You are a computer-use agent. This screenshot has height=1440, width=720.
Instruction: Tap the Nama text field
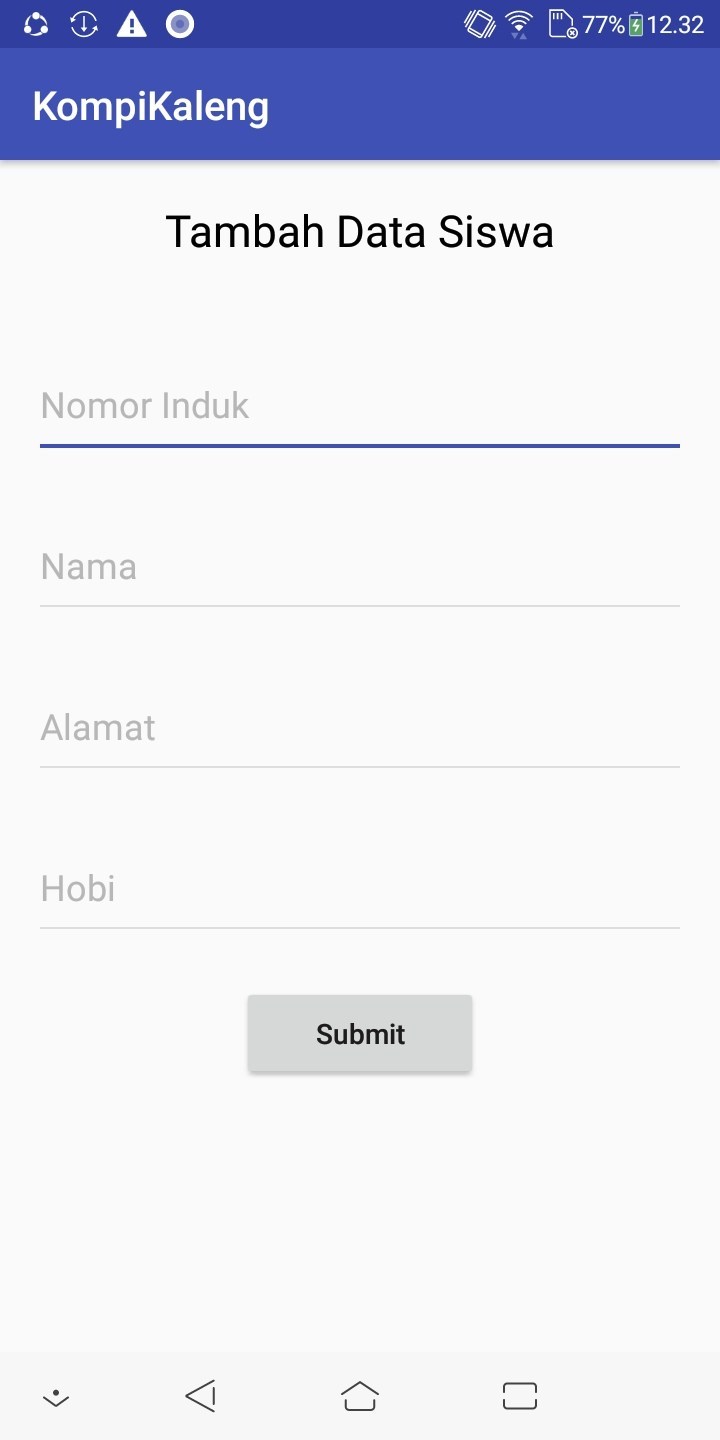click(360, 568)
